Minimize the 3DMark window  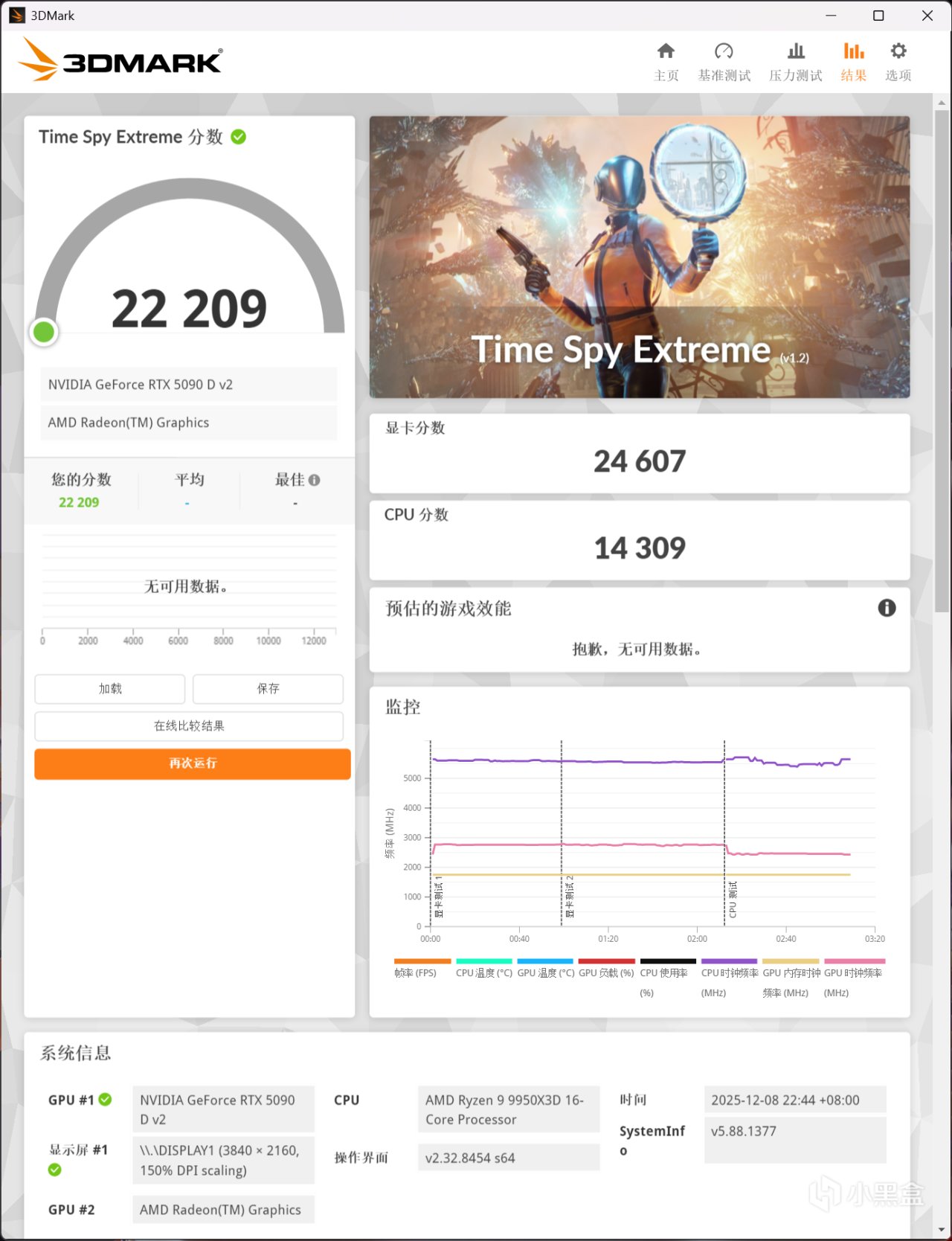click(831, 16)
